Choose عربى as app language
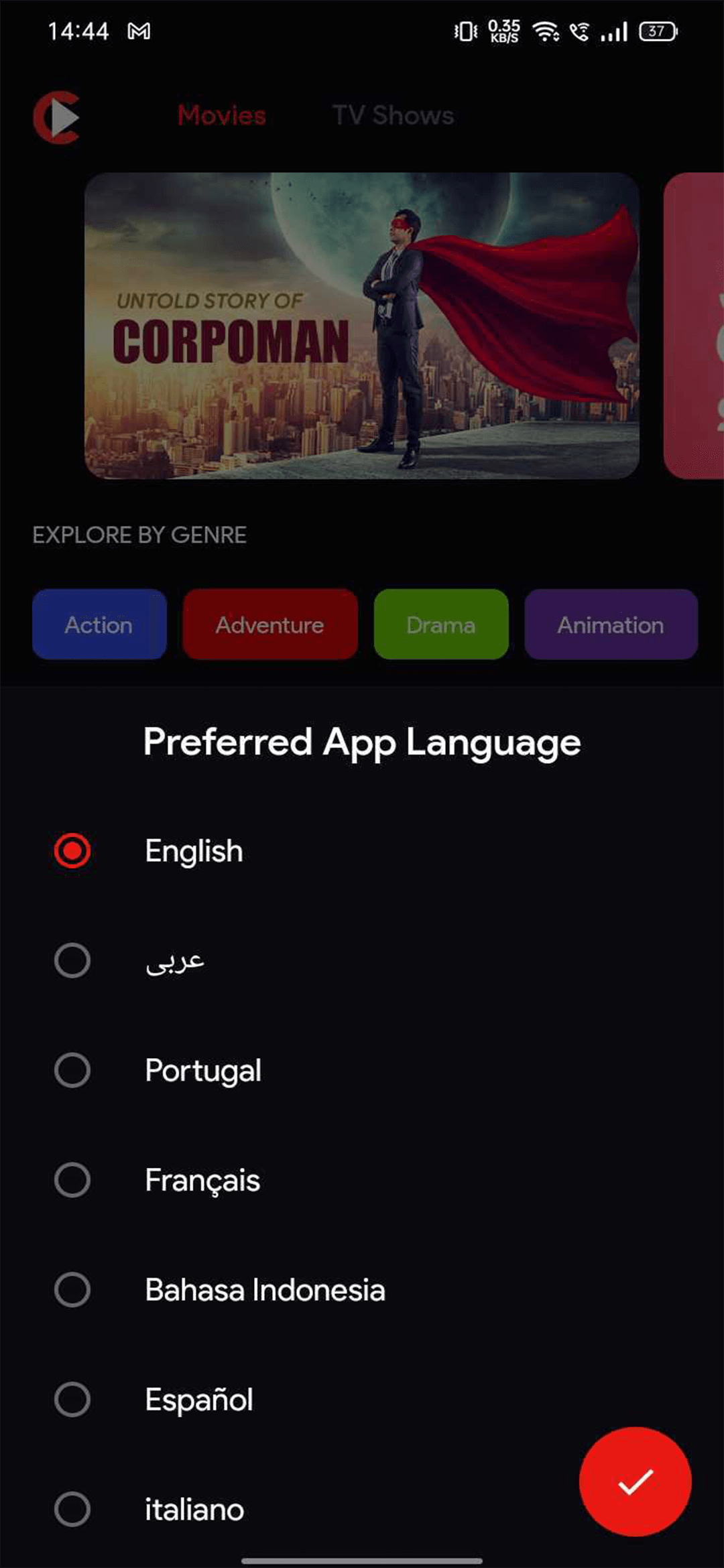724x1568 pixels. tap(72, 960)
